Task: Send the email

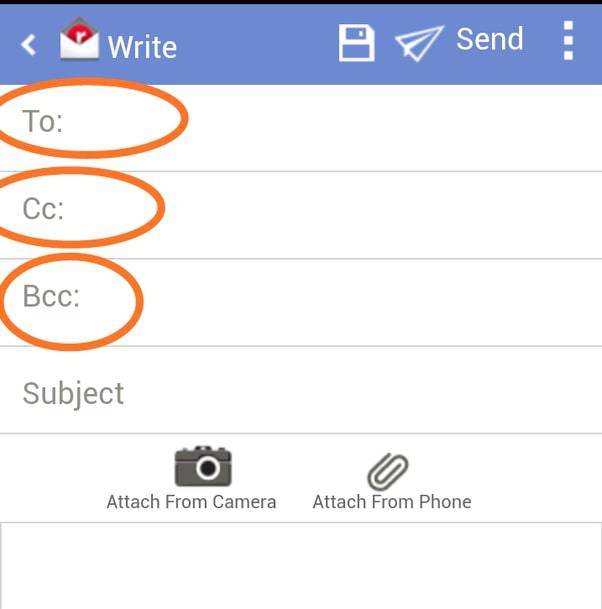Action: pyautogui.click(x=461, y=41)
